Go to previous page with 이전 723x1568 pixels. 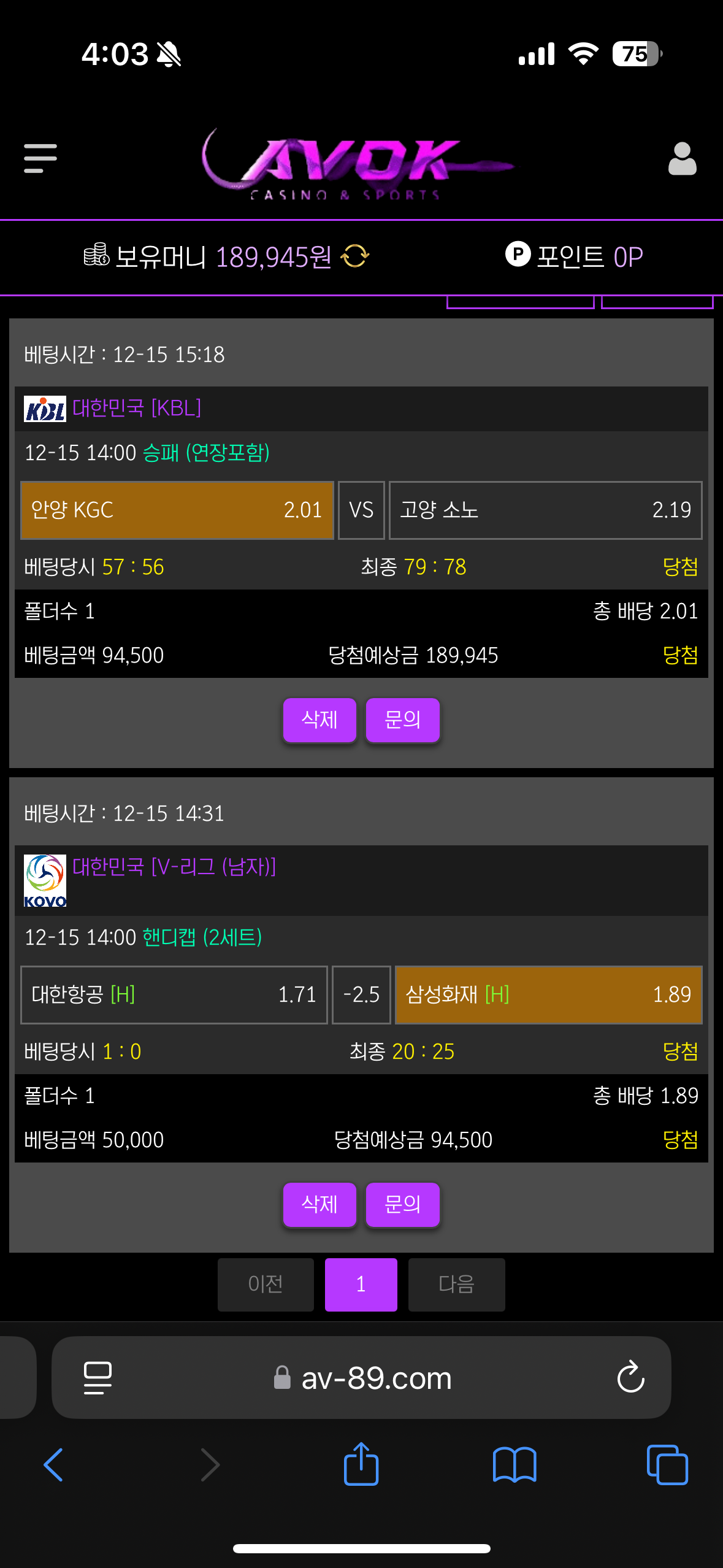click(x=266, y=1284)
